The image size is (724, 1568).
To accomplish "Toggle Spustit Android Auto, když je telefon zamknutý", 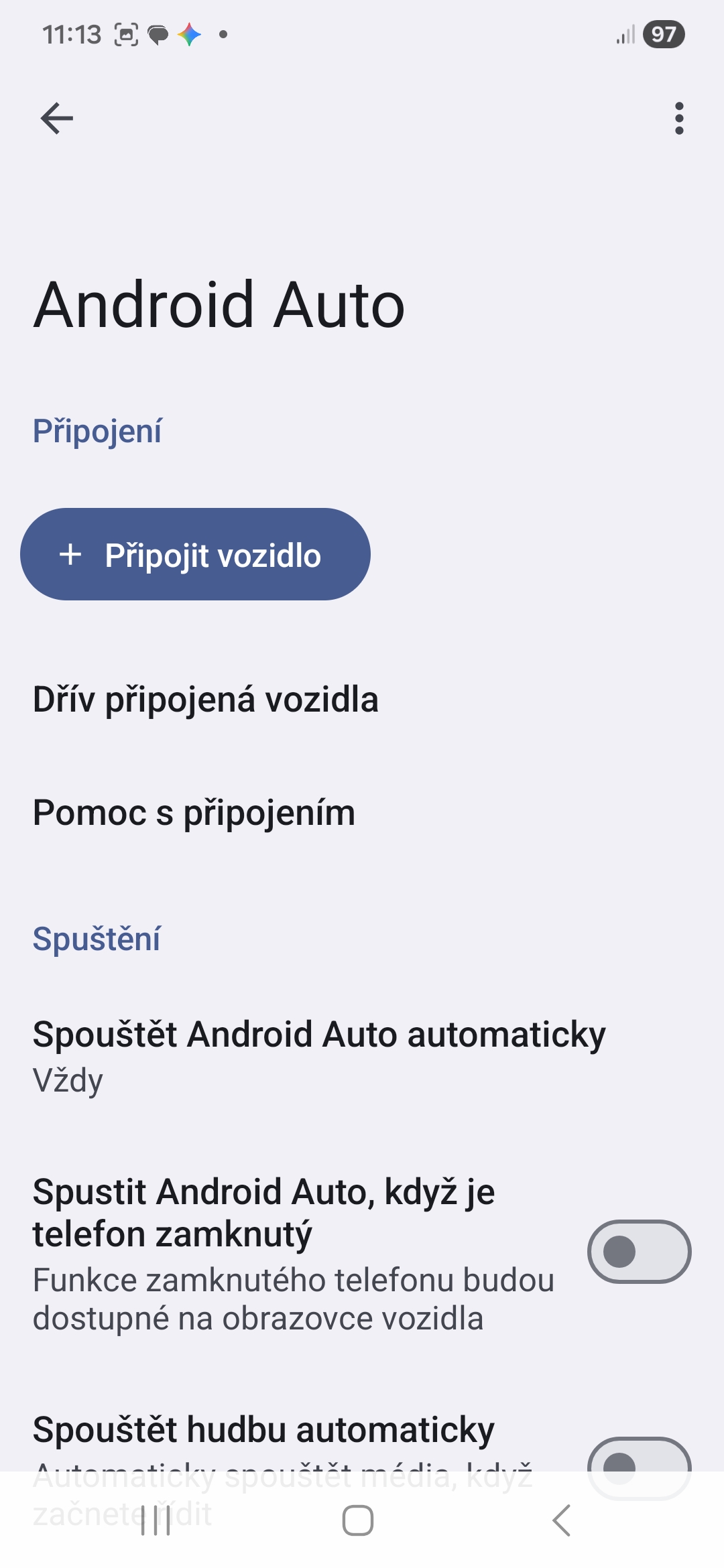I will (x=639, y=1252).
